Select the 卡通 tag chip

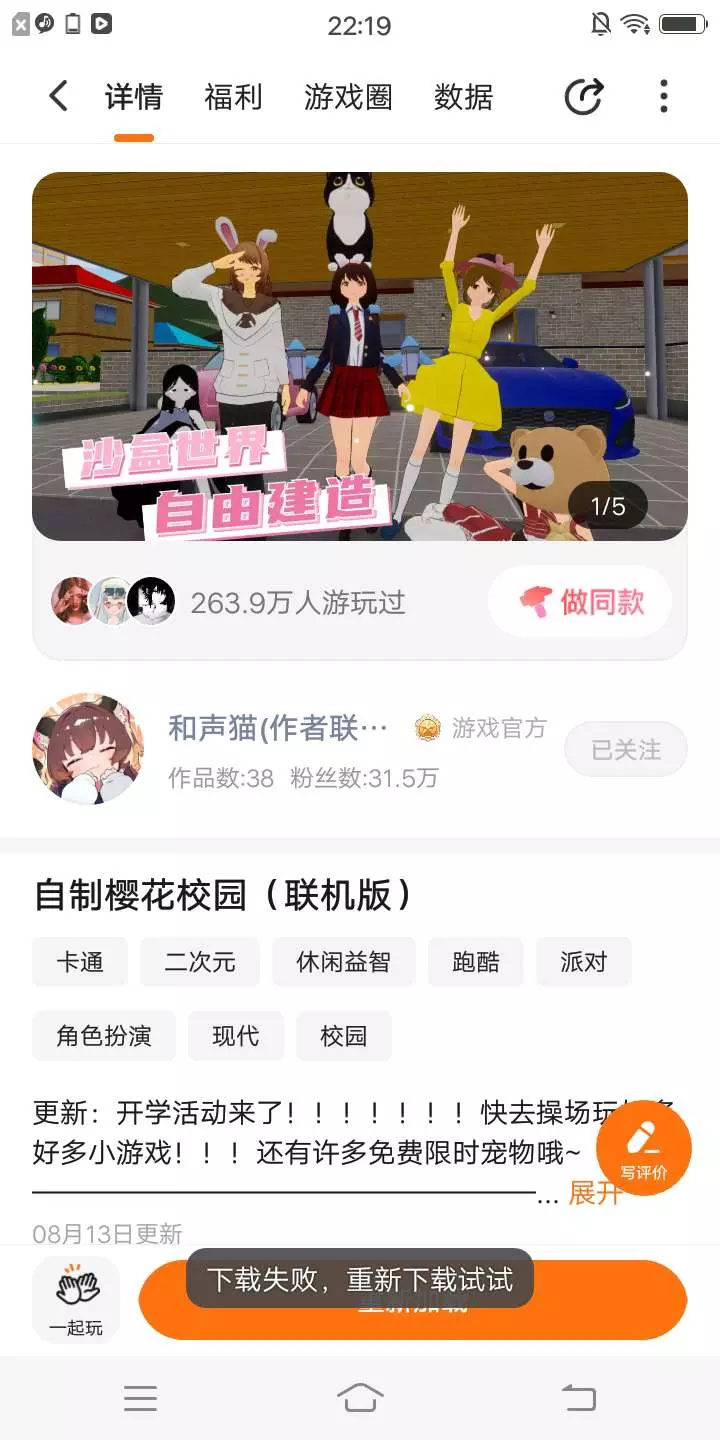pos(80,962)
